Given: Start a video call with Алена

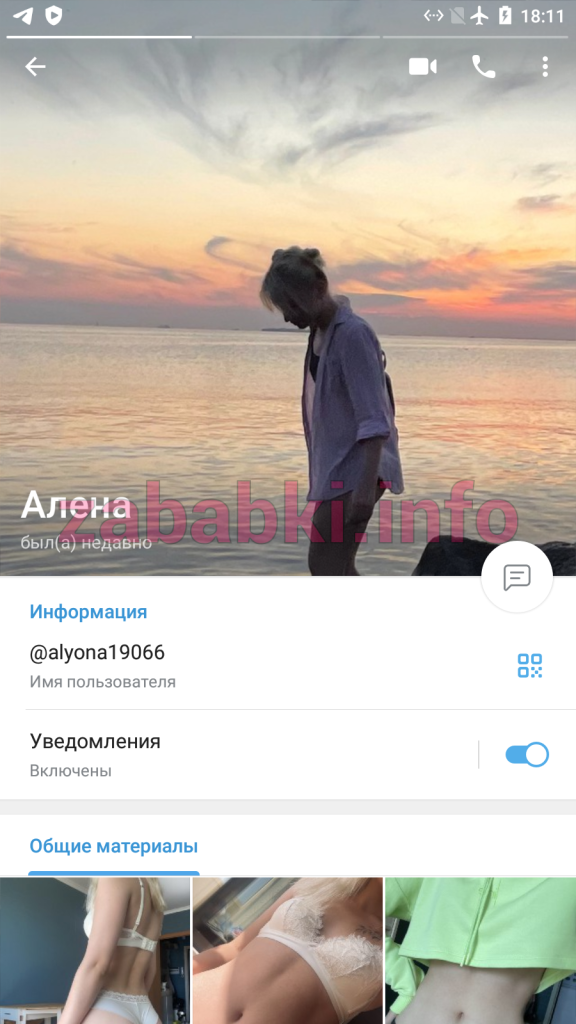Looking at the screenshot, I should pyautogui.click(x=423, y=67).
